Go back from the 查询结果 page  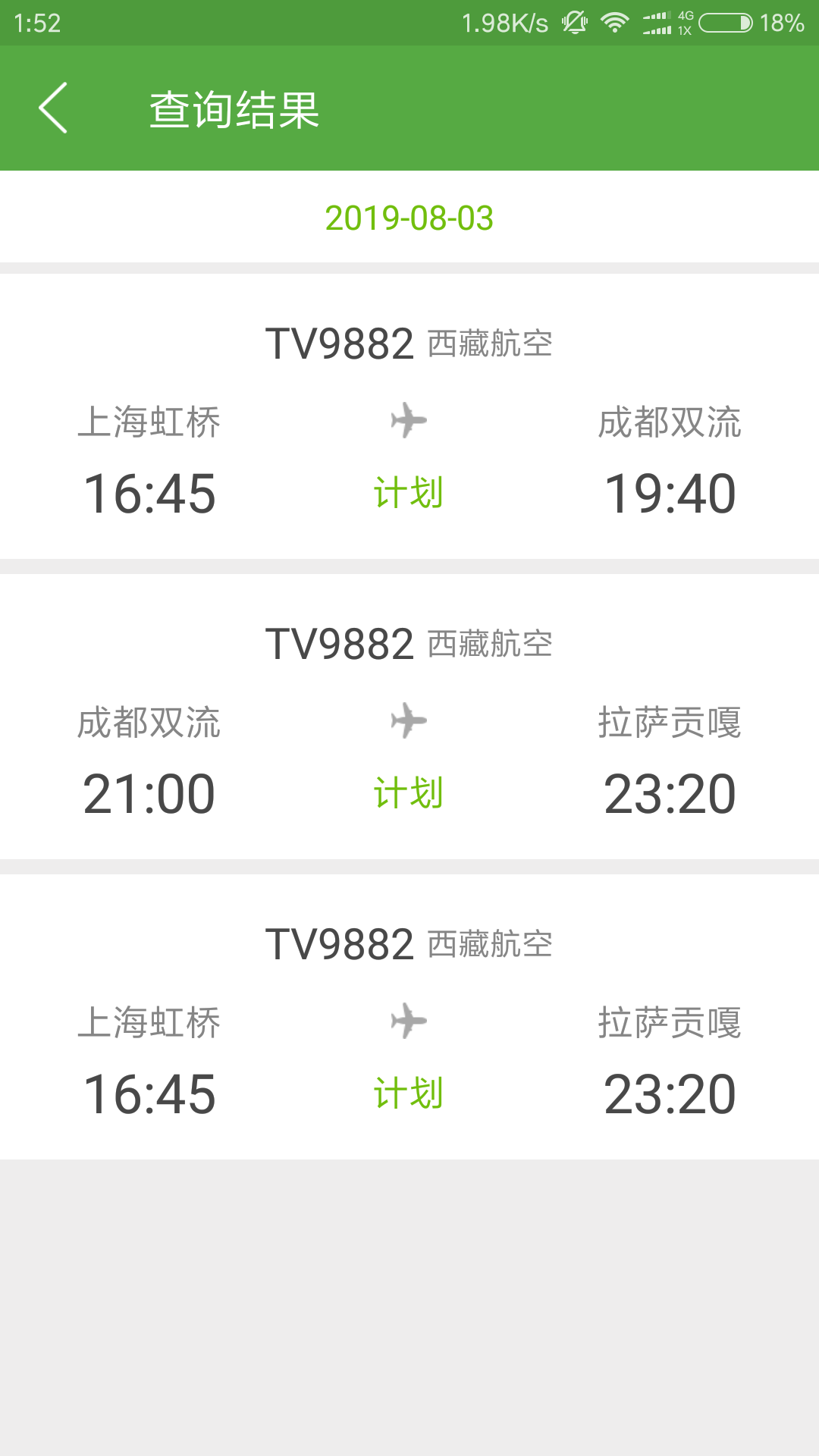(53, 108)
